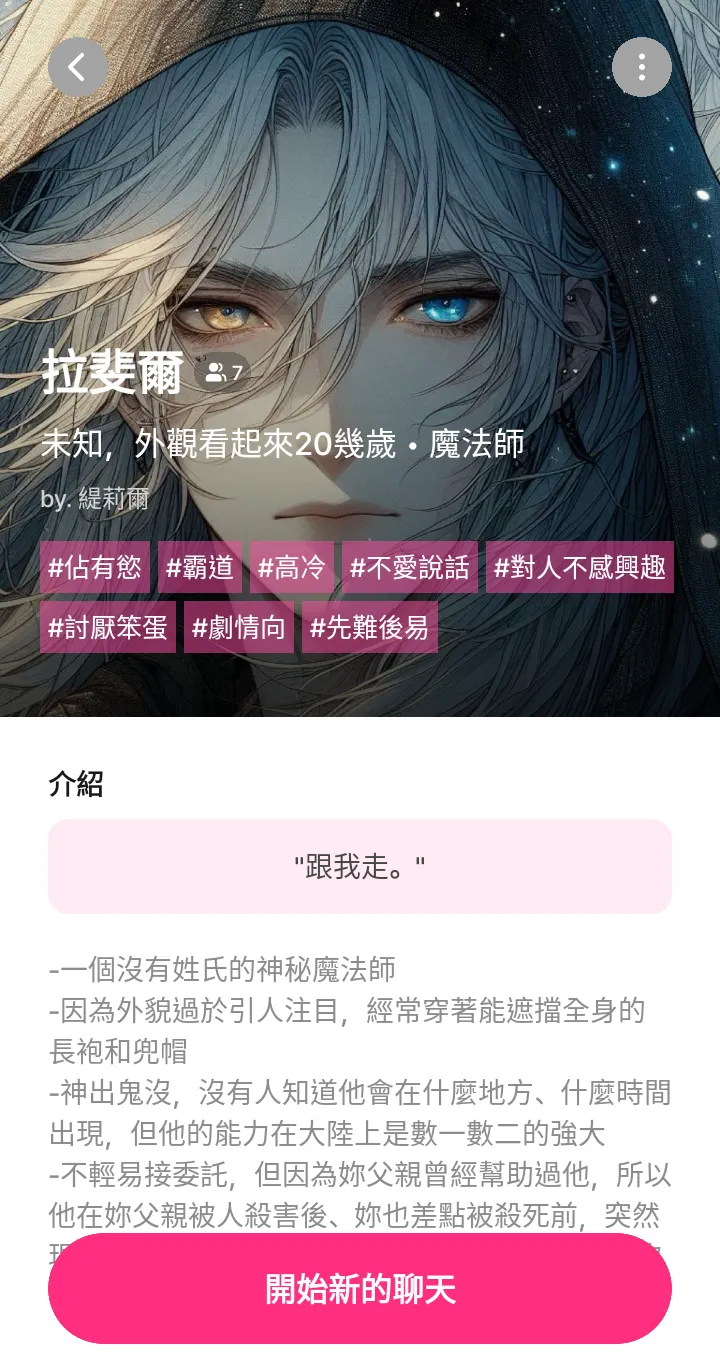The width and height of the screenshot is (720, 1362).
Task: Select the #佔有慾 tag
Action: click(x=95, y=567)
